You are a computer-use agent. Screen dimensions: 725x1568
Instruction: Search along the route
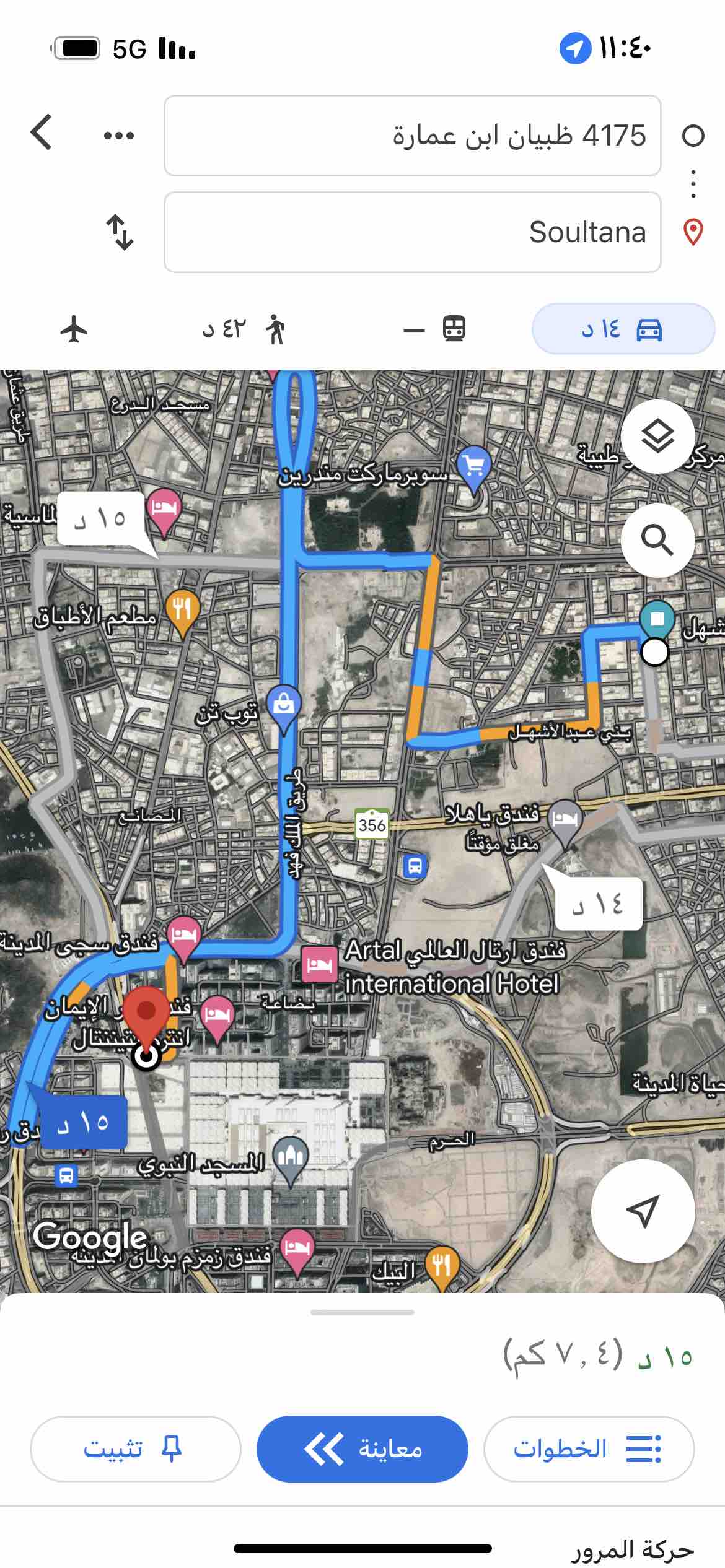point(657,540)
